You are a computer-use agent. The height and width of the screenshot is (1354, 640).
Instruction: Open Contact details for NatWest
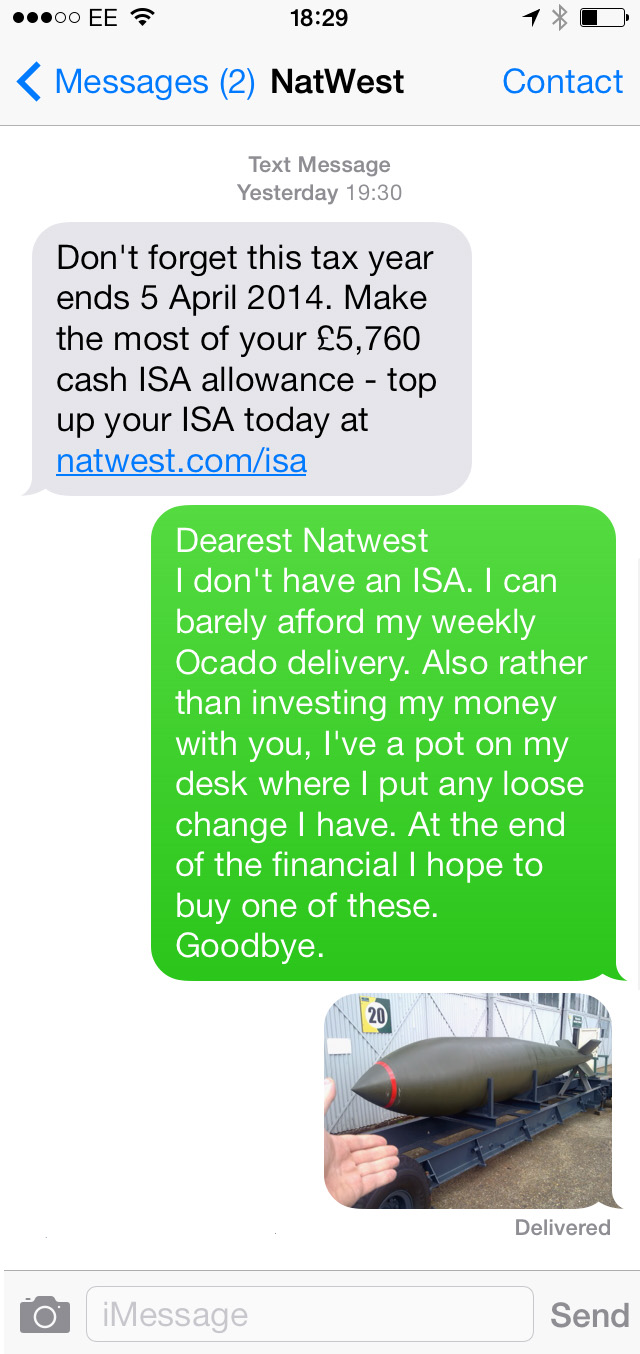click(x=562, y=82)
